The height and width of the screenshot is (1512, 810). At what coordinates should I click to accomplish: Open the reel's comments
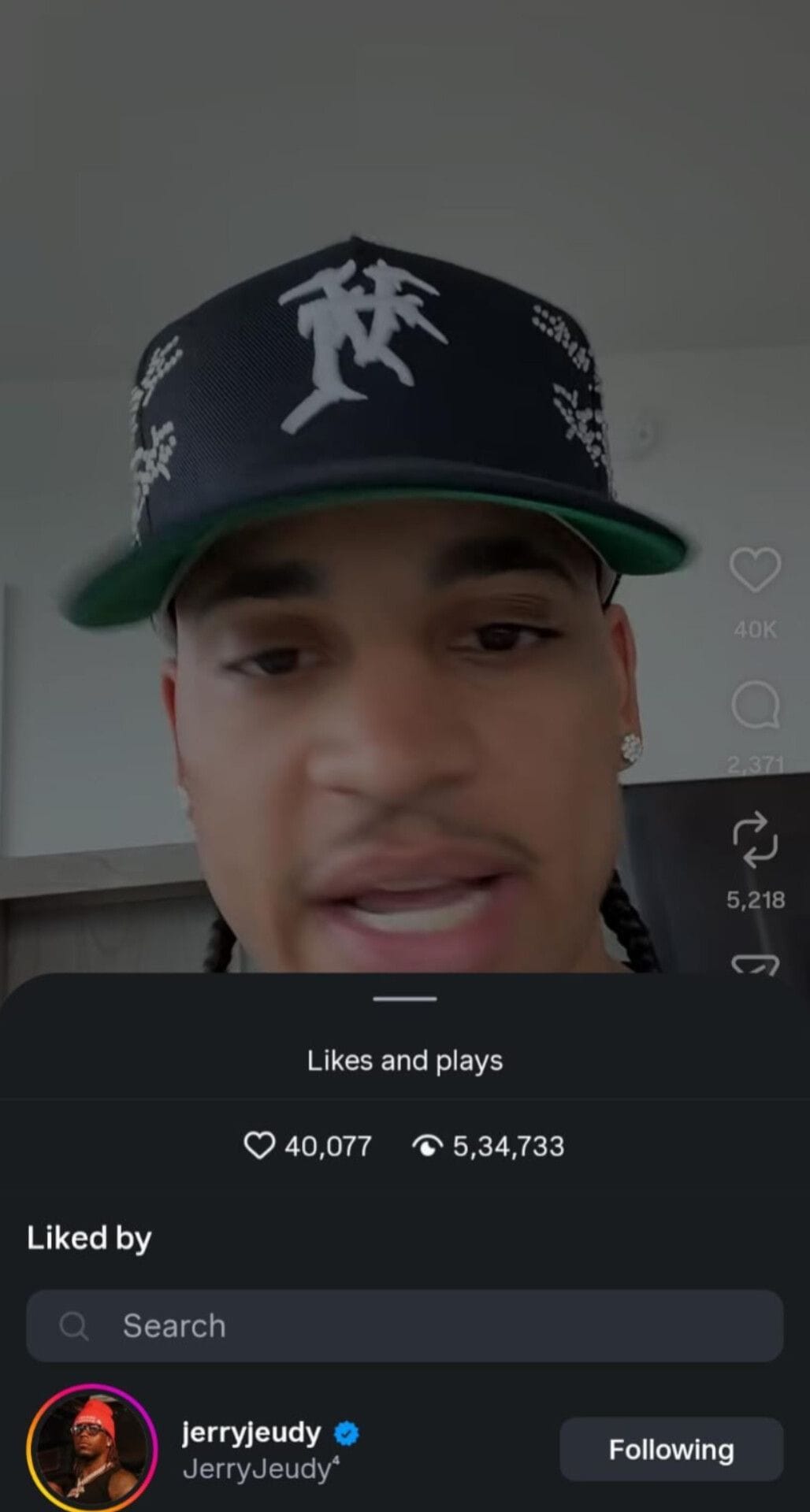[x=755, y=705]
